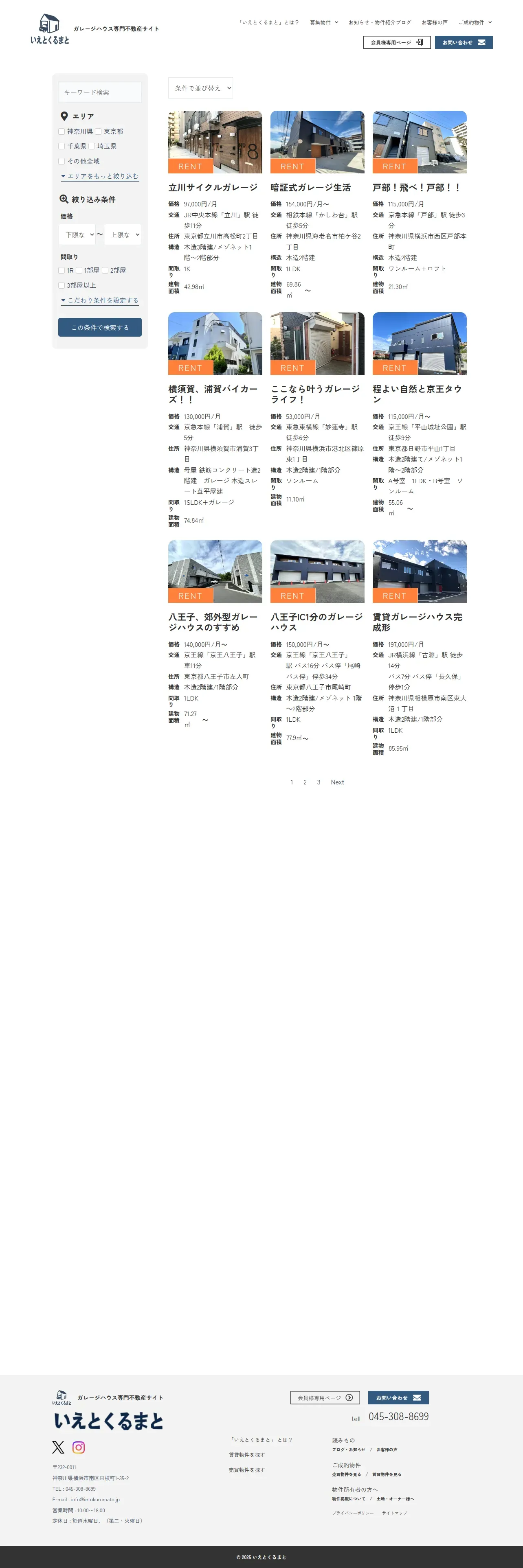Focus the キーワード検索 field
Image resolution: width=523 pixels, height=1568 pixels.
(101, 92)
